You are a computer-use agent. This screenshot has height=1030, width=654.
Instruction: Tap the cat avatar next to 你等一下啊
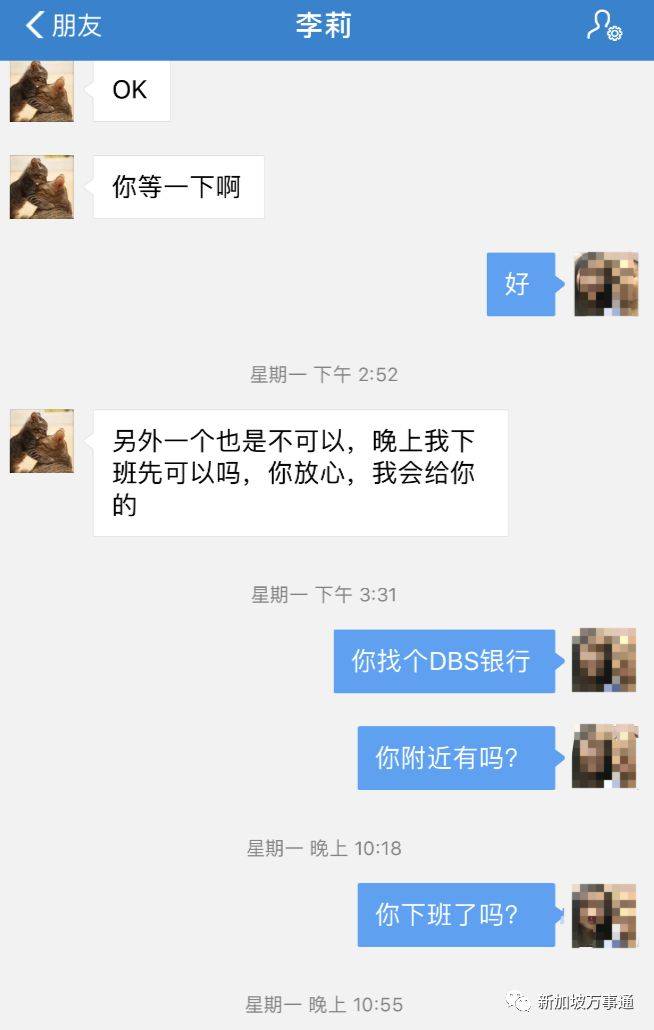[x=42, y=187]
